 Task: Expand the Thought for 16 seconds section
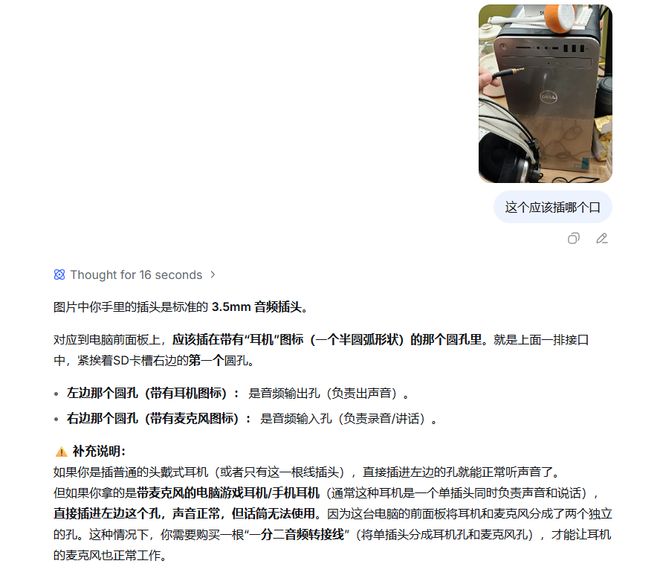point(136,275)
